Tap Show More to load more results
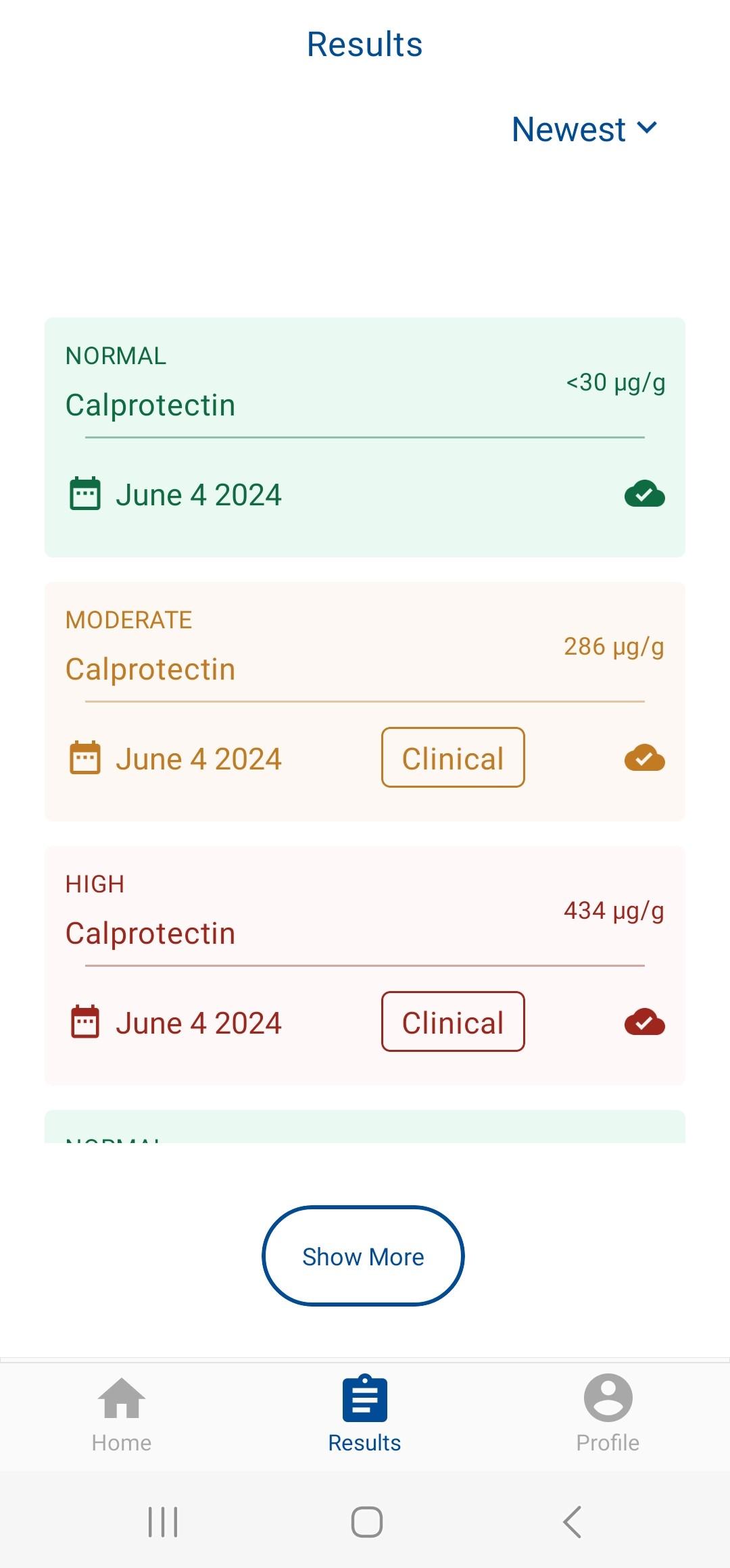Image resolution: width=730 pixels, height=1568 pixels. pyautogui.click(x=363, y=1256)
